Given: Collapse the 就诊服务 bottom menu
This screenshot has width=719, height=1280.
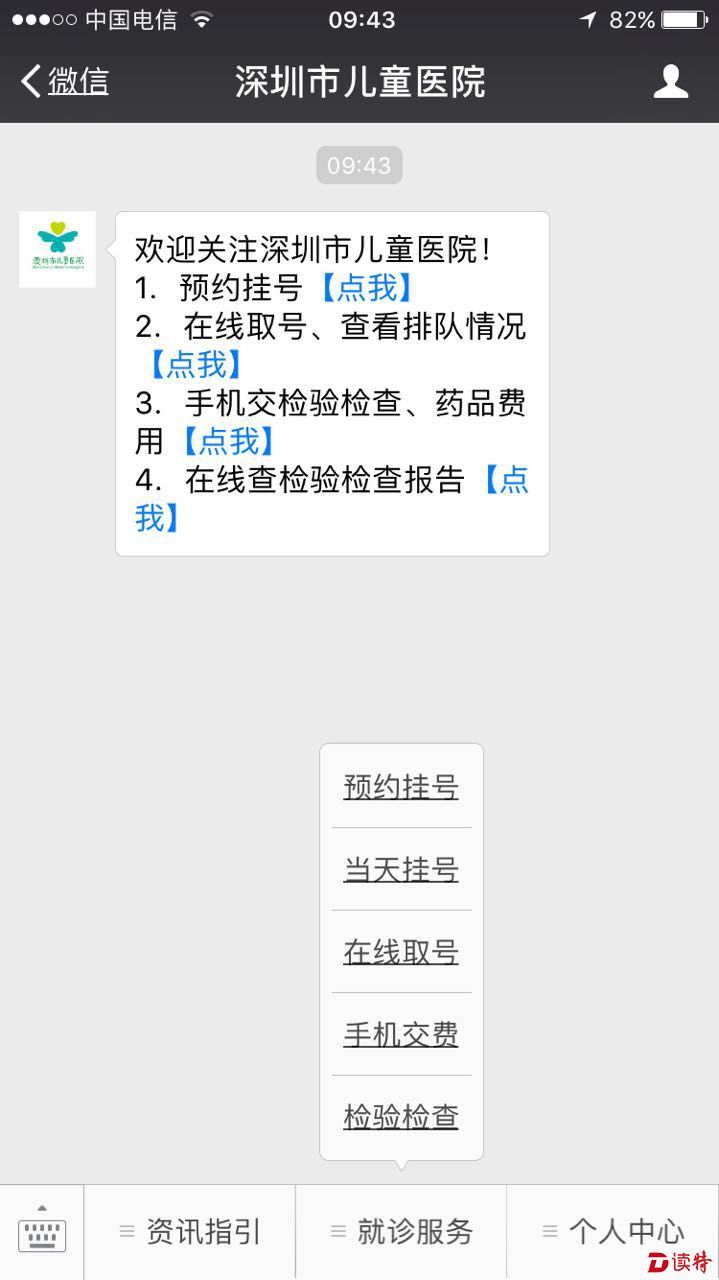Looking at the screenshot, I should tap(401, 1232).
